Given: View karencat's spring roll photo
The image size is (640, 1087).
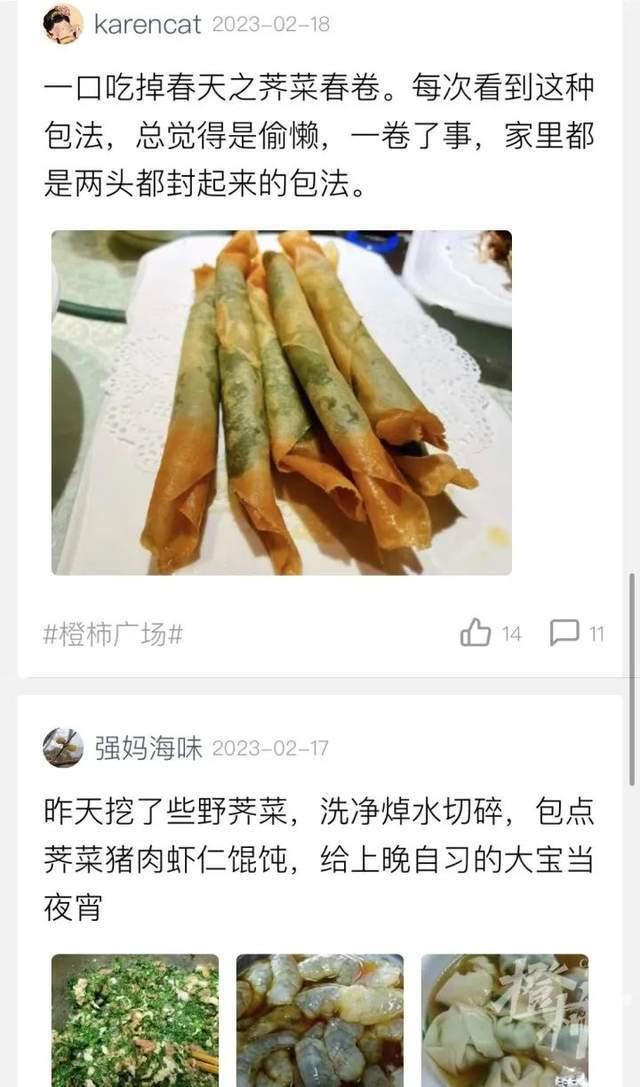Looking at the screenshot, I should 281,402.
